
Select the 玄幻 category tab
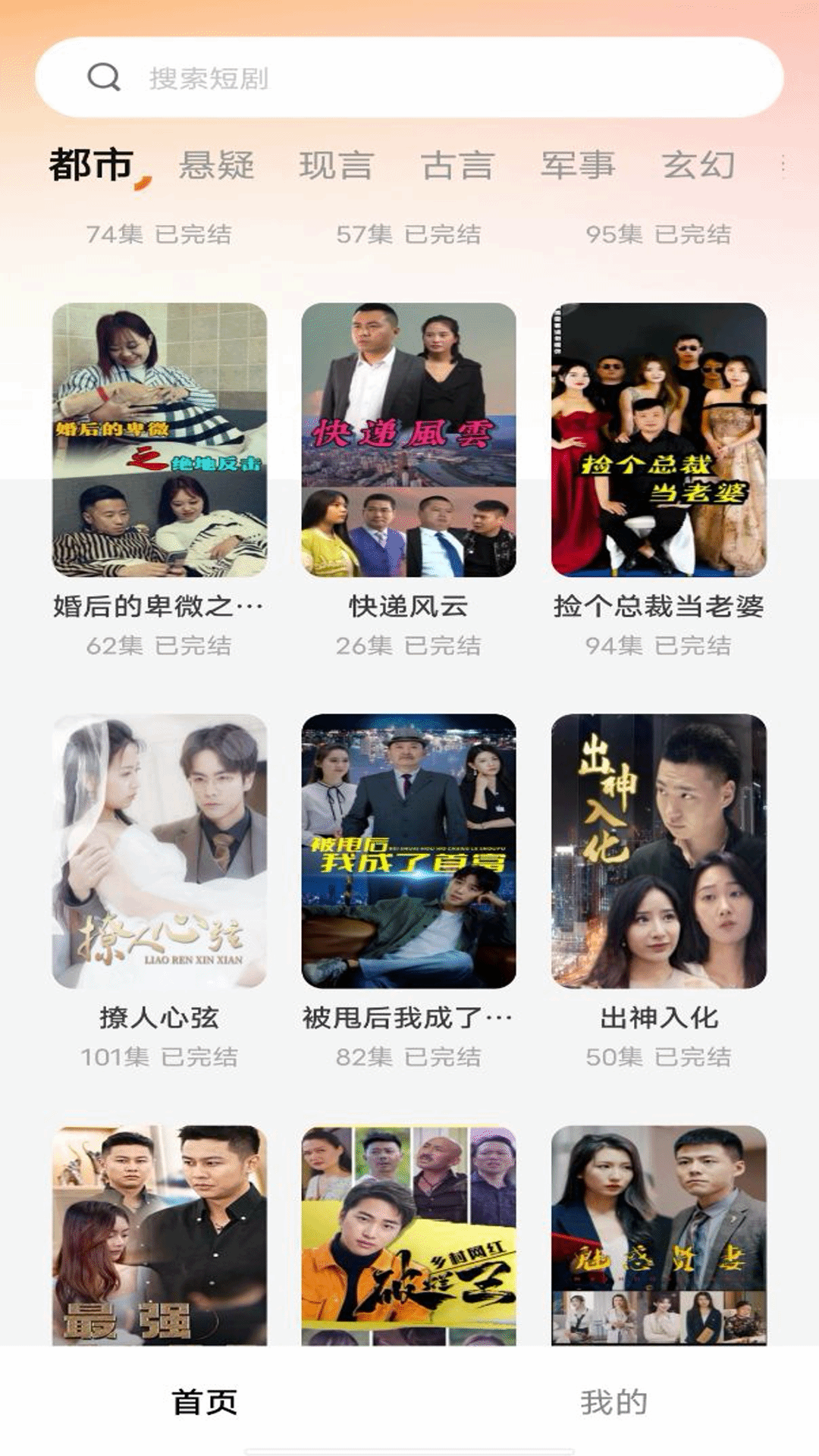point(698,165)
